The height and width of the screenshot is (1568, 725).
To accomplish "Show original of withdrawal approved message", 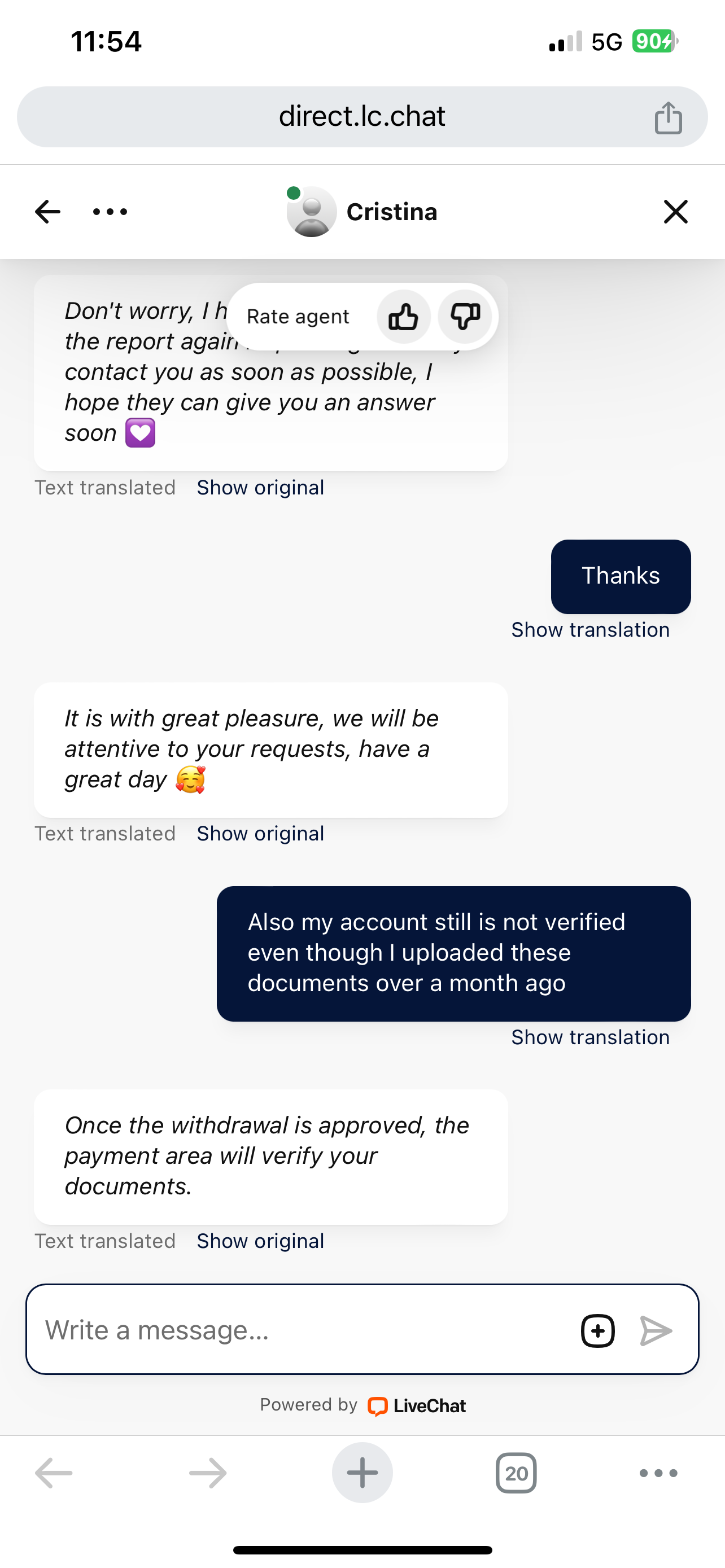I will coord(260,1241).
